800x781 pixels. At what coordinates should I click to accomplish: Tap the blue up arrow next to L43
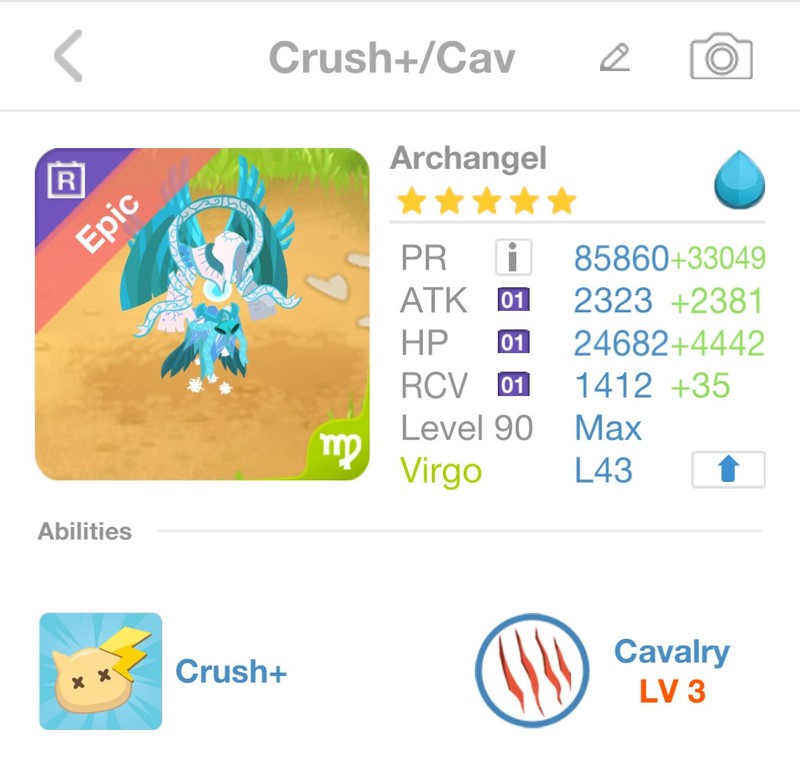click(x=727, y=470)
